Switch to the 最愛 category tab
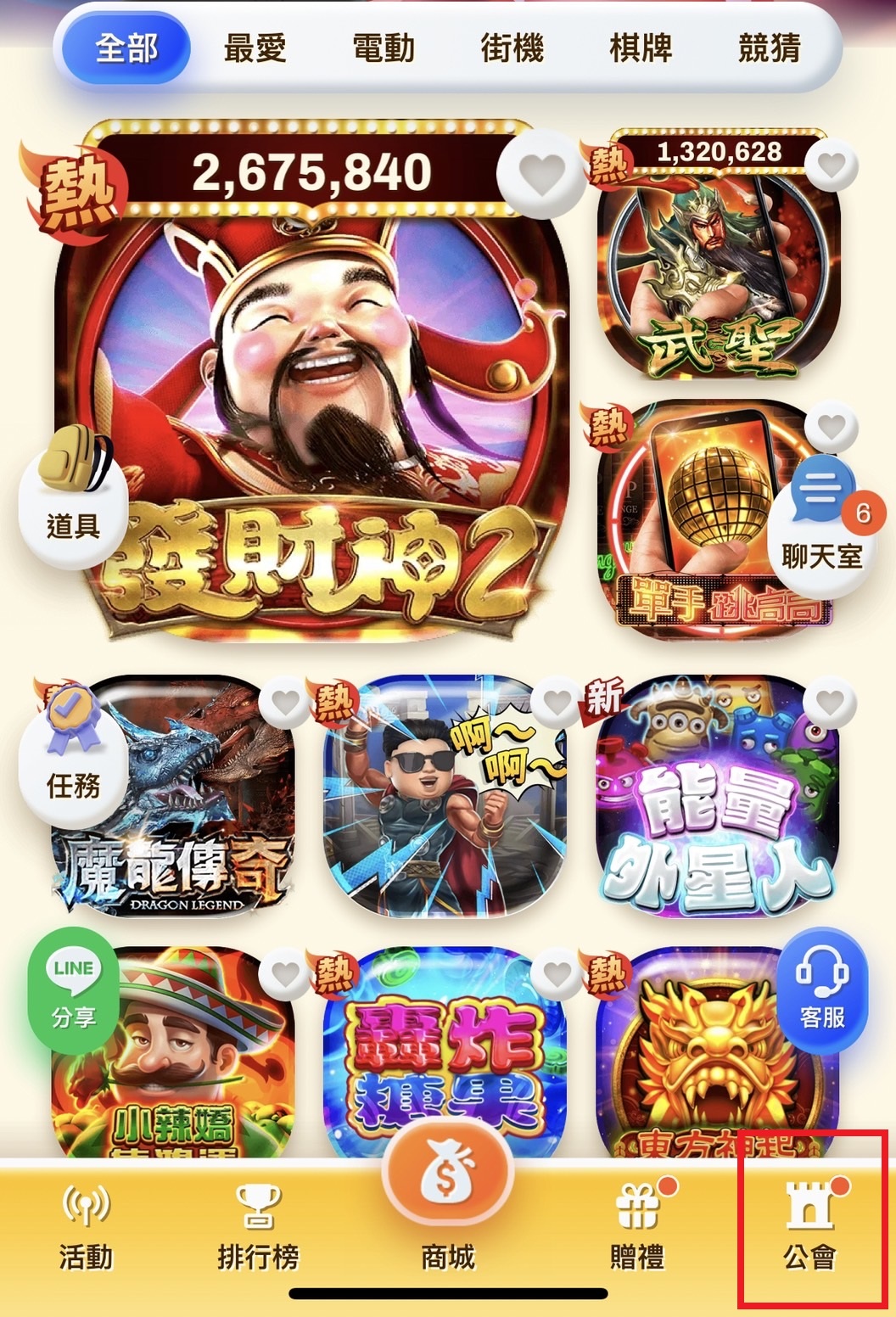Image resolution: width=896 pixels, height=1317 pixels. (255, 48)
